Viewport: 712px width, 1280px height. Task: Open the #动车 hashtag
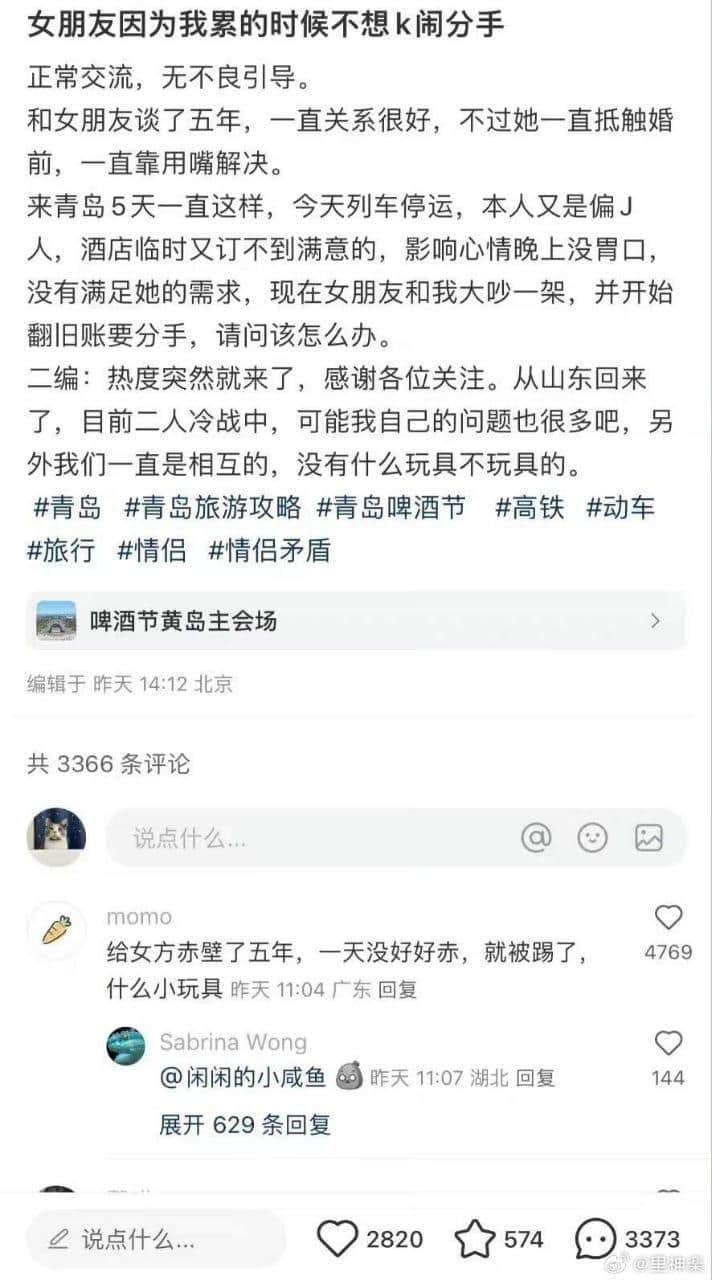click(x=620, y=508)
